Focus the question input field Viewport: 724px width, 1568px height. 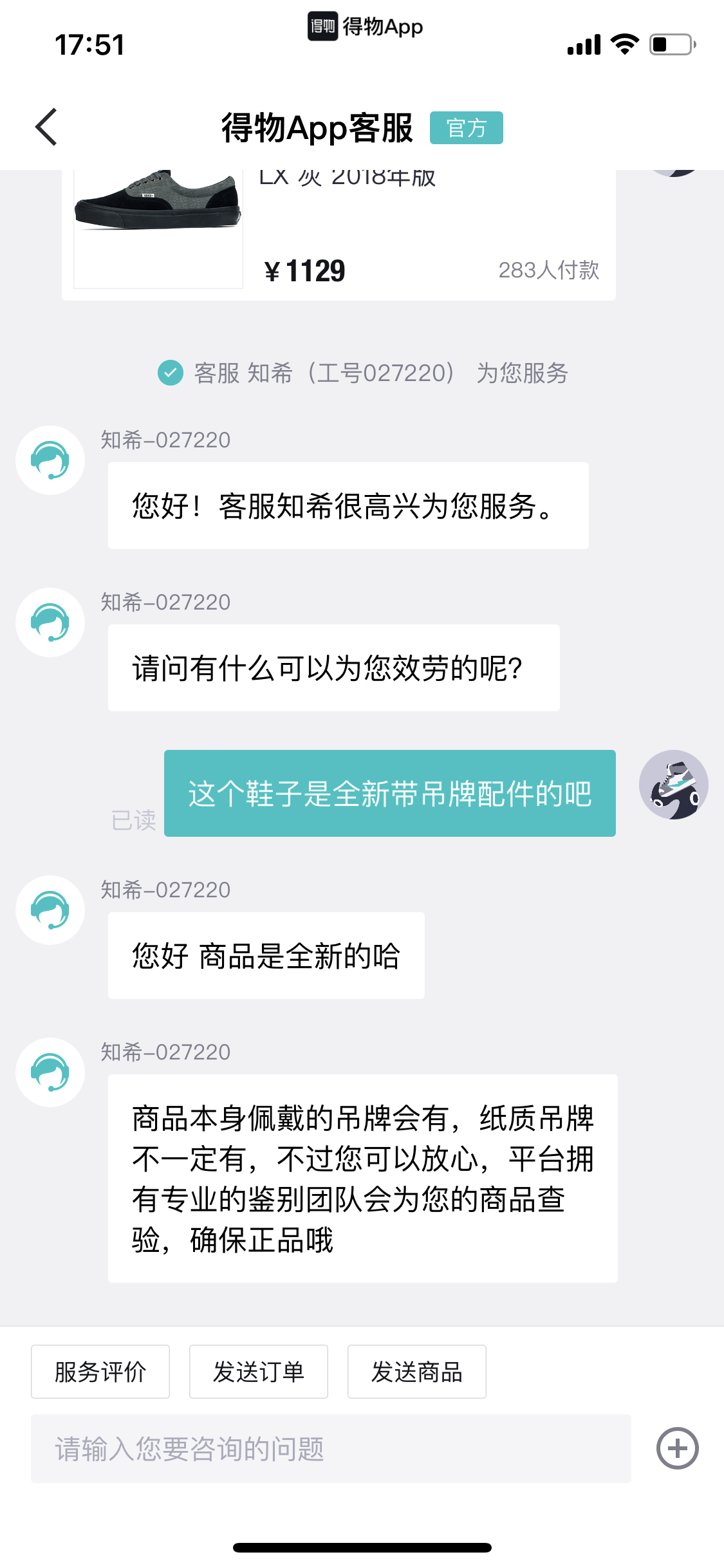pos(330,1449)
